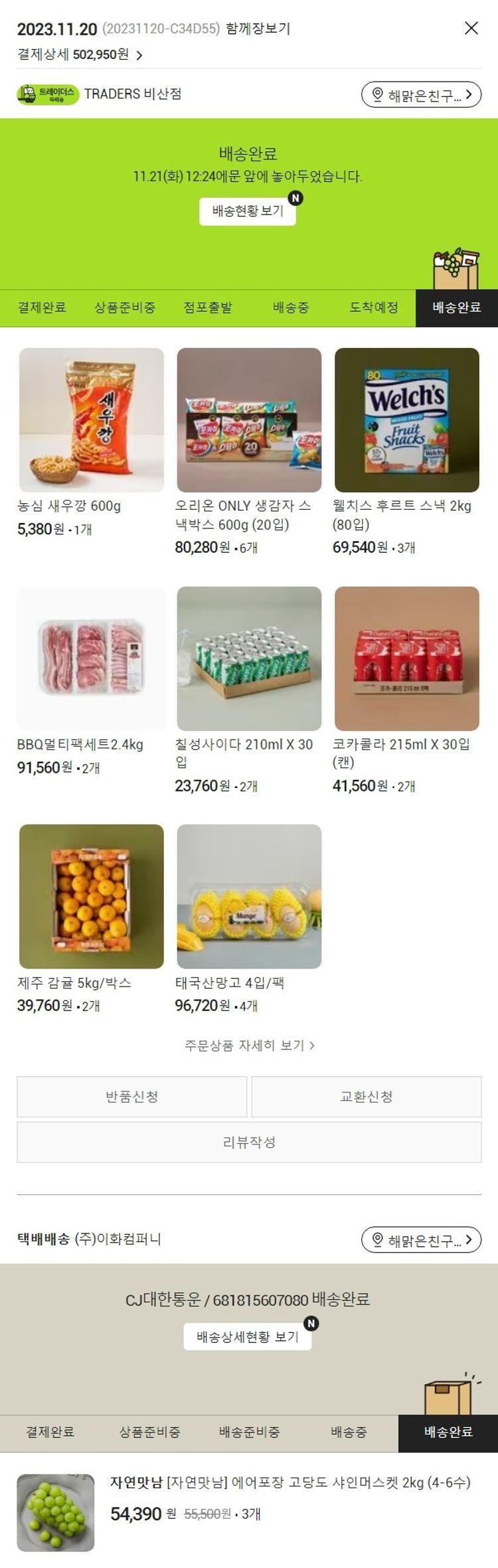Image resolution: width=498 pixels, height=1568 pixels.
Task: Close the order detail screen
Action: pyautogui.click(x=471, y=28)
